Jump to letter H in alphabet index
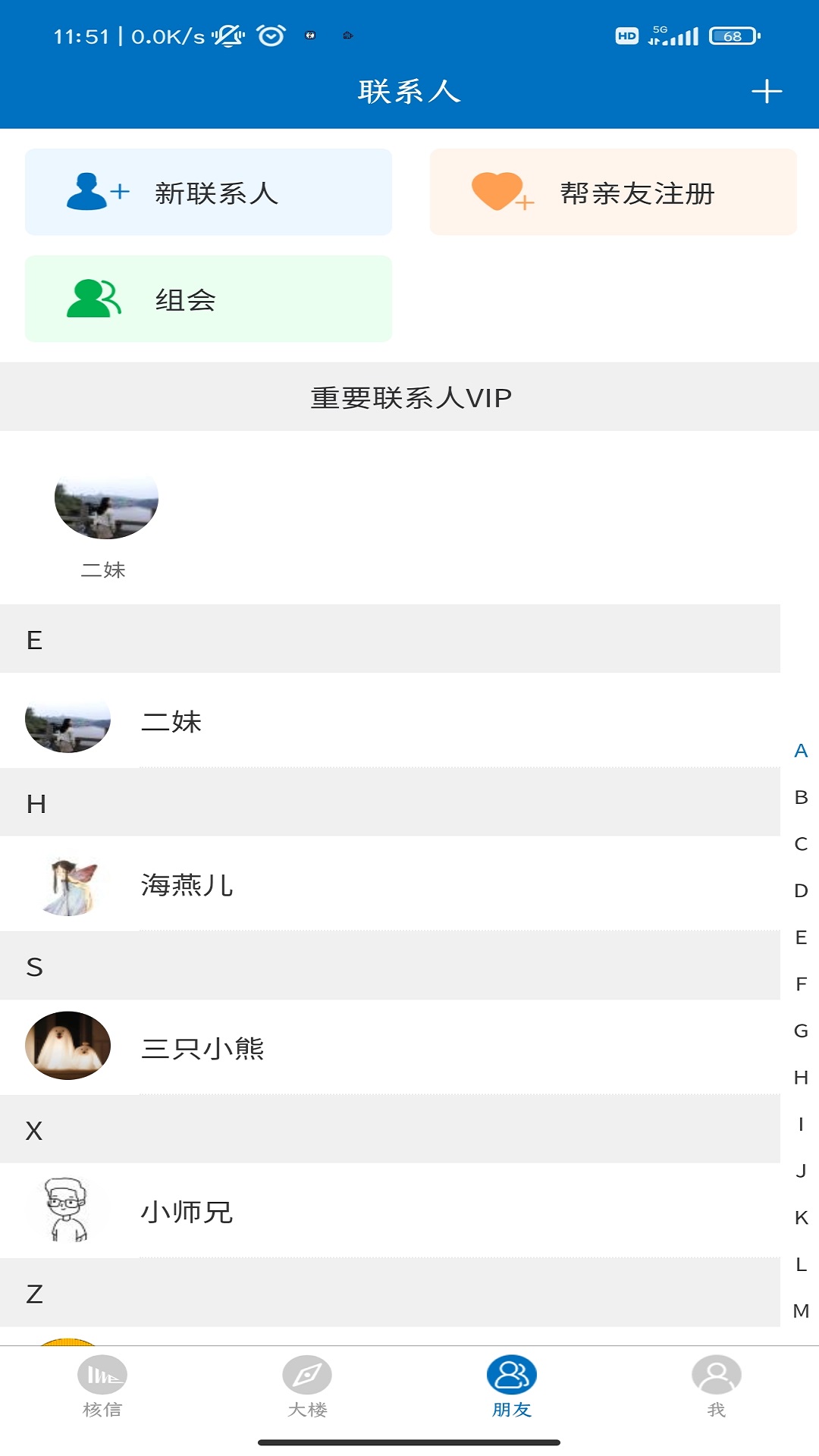Screen dimensions: 819x1456 point(800,1077)
